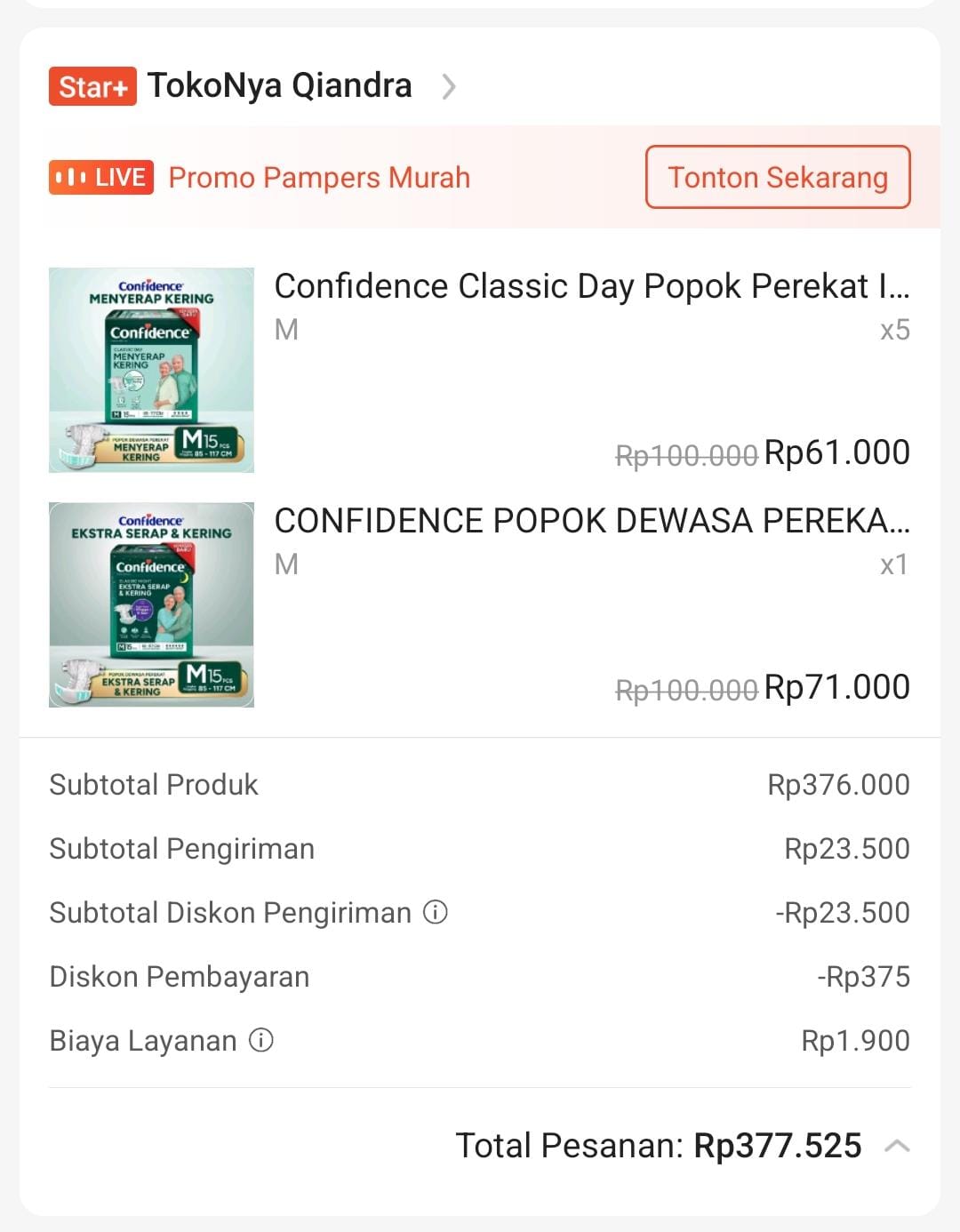Collapse the Total Pesanan details
960x1232 pixels.
click(x=897, y=1146)
